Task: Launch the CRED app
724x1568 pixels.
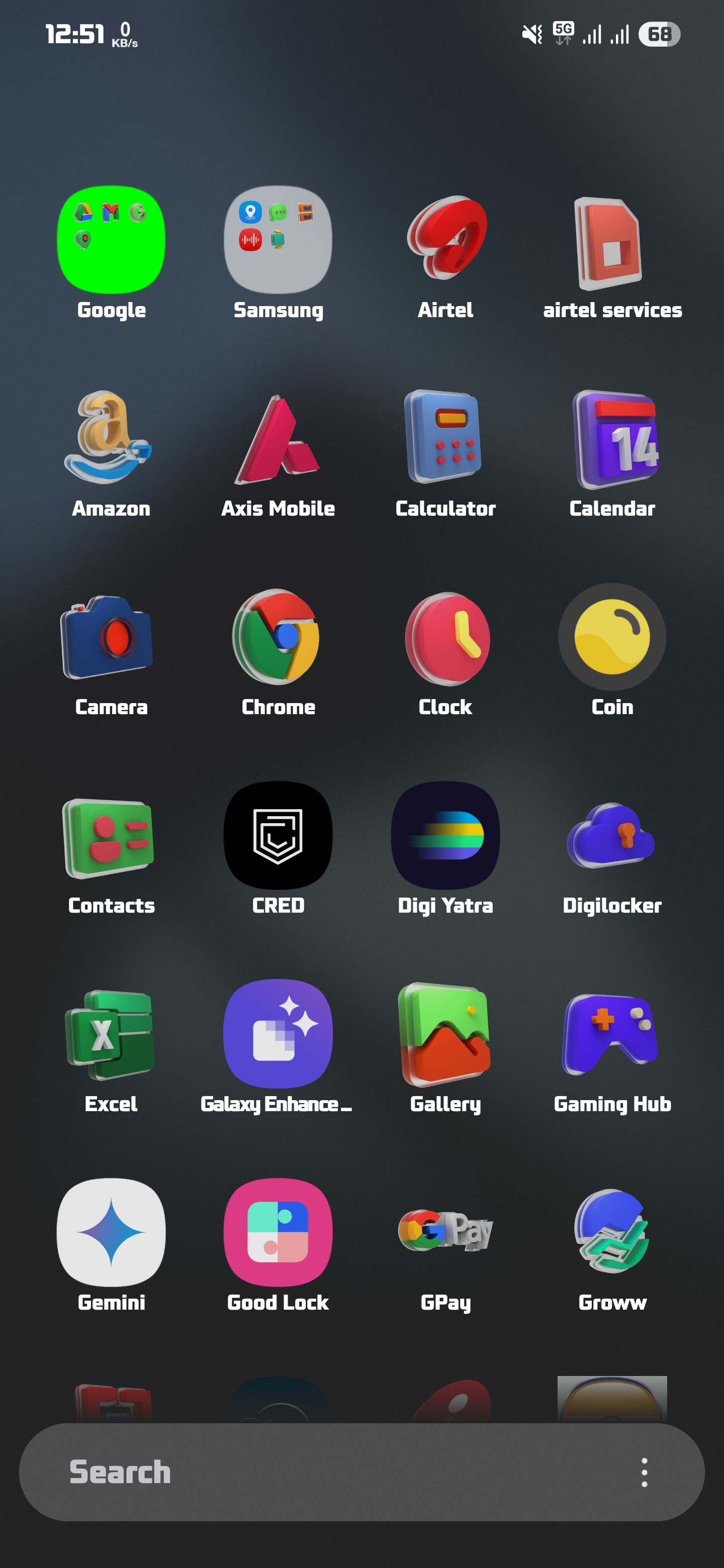Action: (278, 835)
